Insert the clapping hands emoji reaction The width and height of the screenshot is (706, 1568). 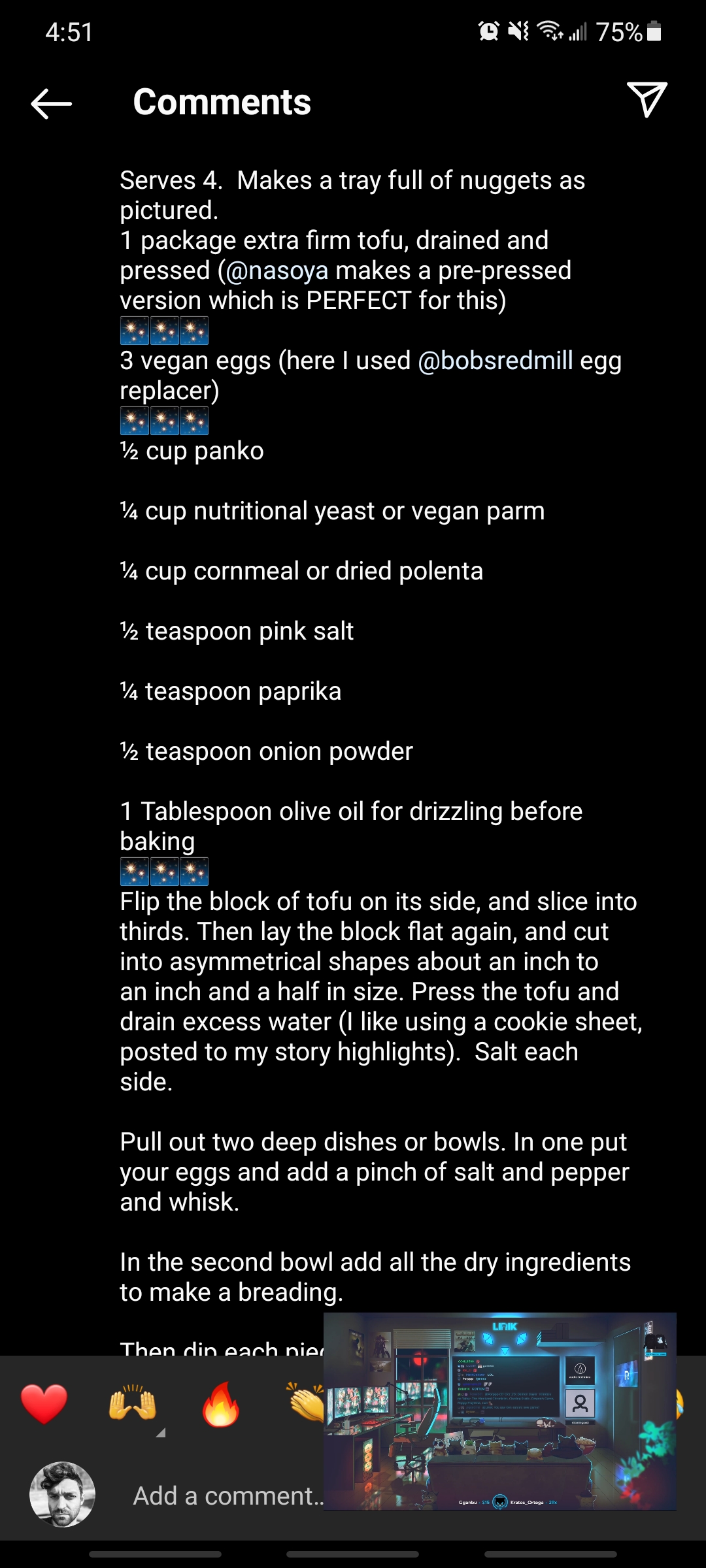(306, 1403)
